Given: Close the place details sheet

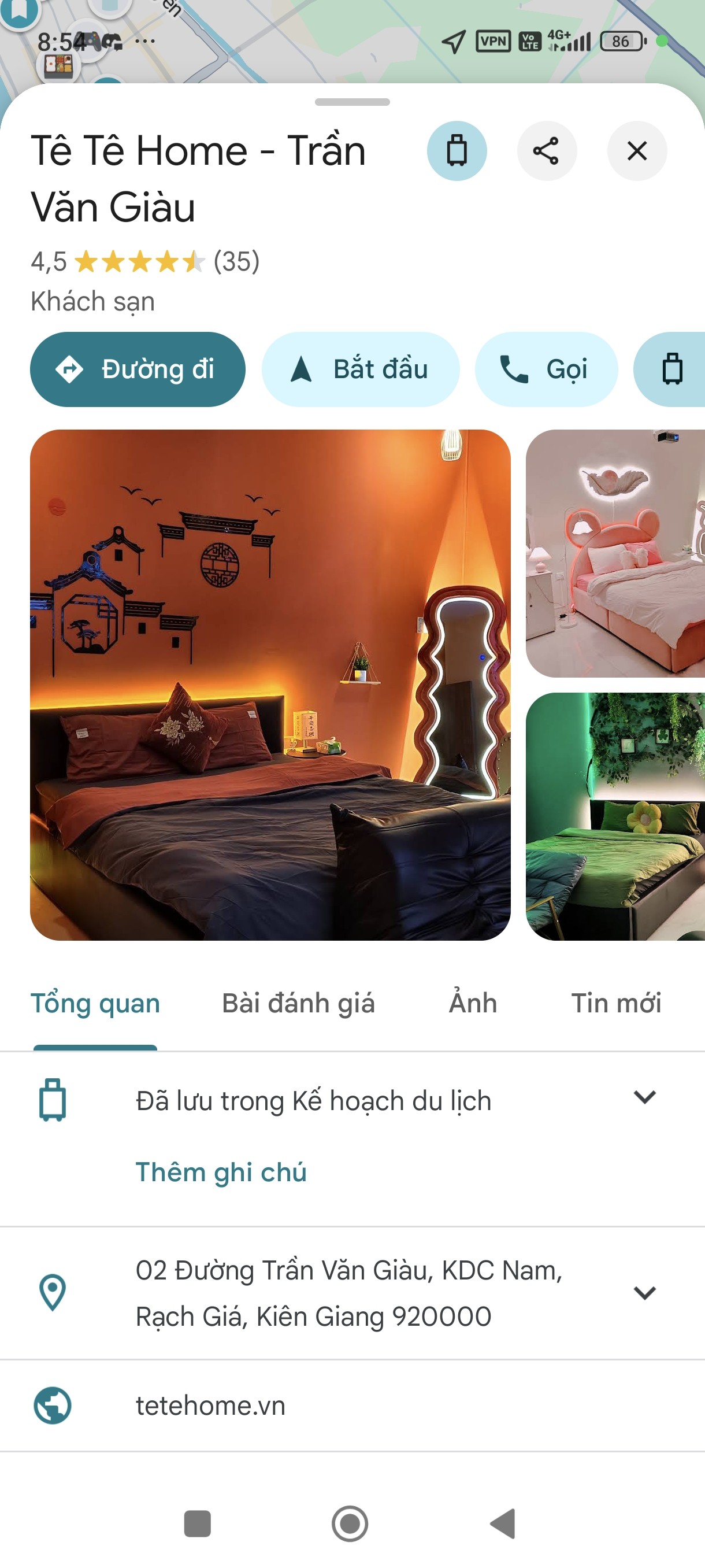Looking at the screenshot, I should [637, 151].
